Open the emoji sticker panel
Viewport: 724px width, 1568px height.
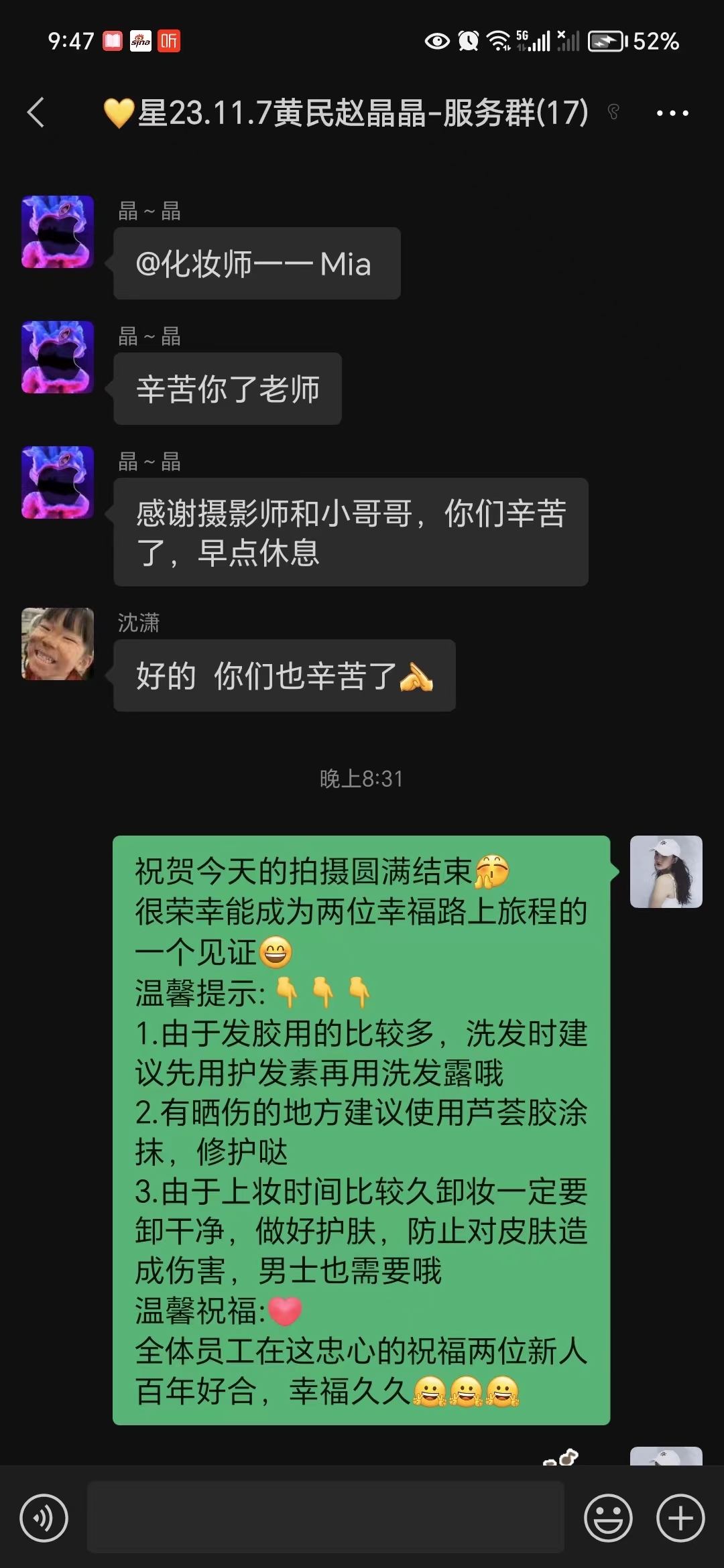click(x=608, y=1517)
